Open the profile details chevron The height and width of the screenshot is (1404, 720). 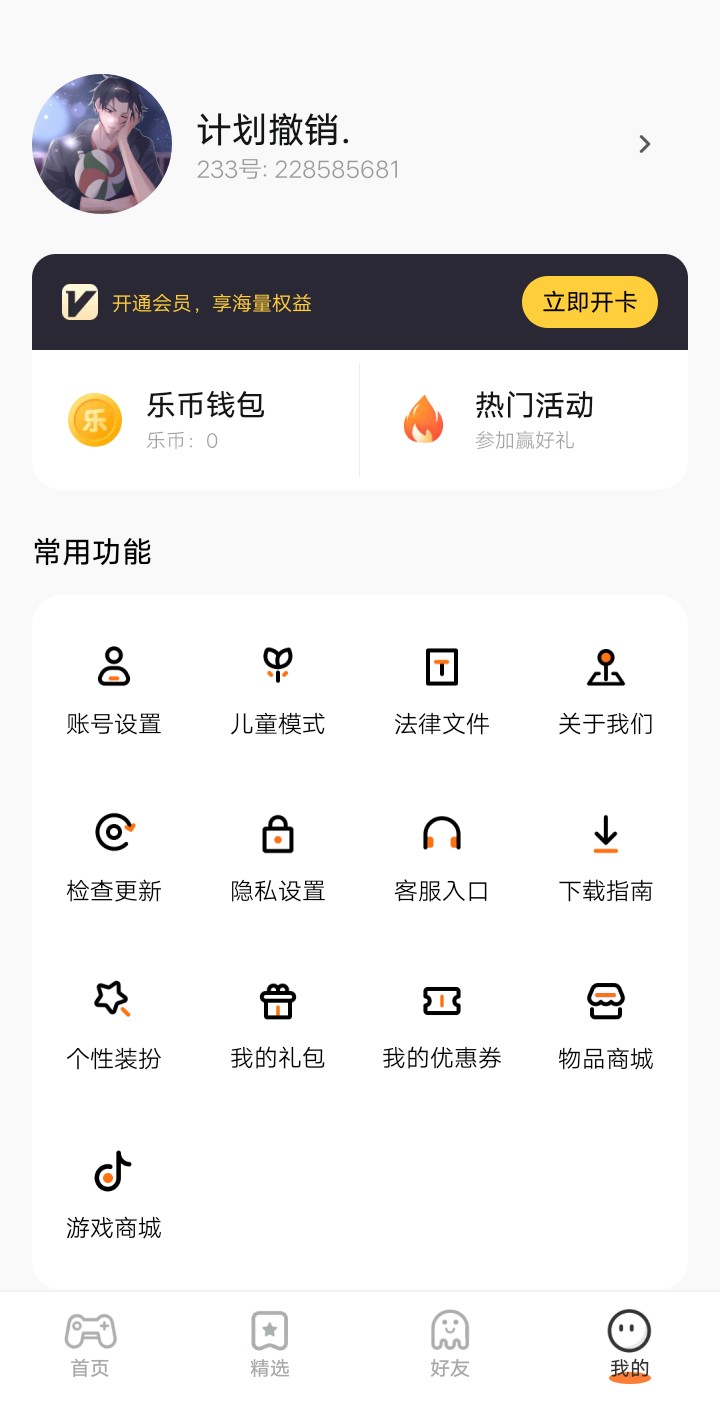pos(645,144)
